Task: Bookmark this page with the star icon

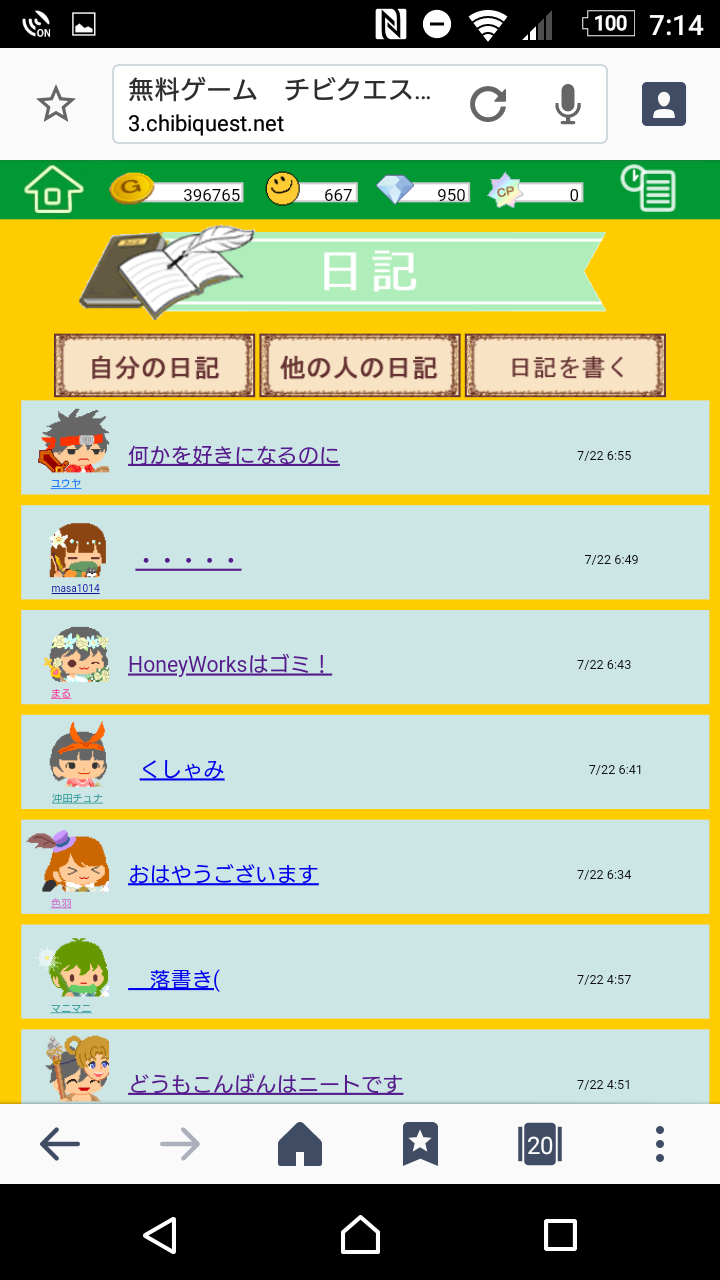Action: pyautogui.click(x=56, y=104)
